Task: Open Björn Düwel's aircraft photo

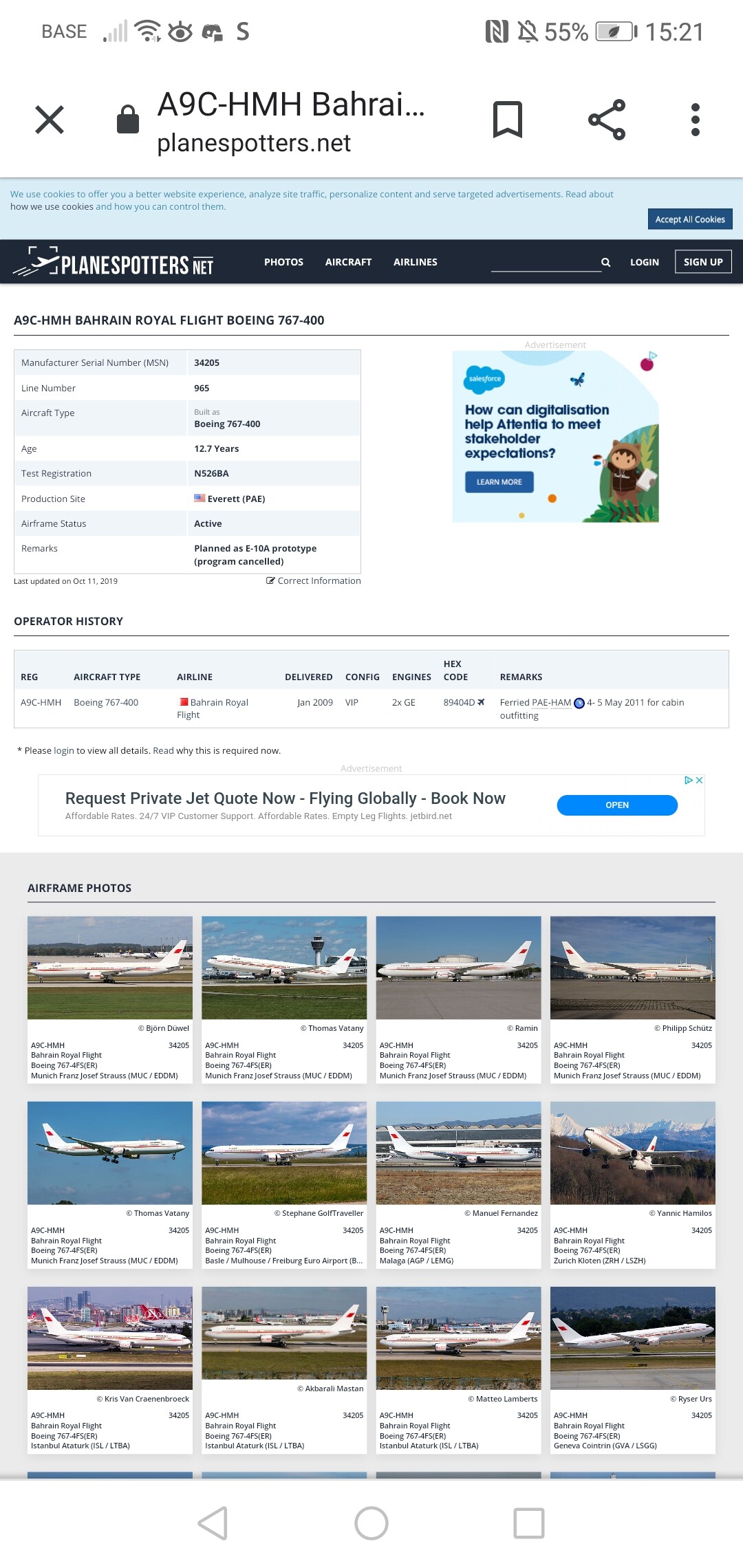Action: coord(110,968)
